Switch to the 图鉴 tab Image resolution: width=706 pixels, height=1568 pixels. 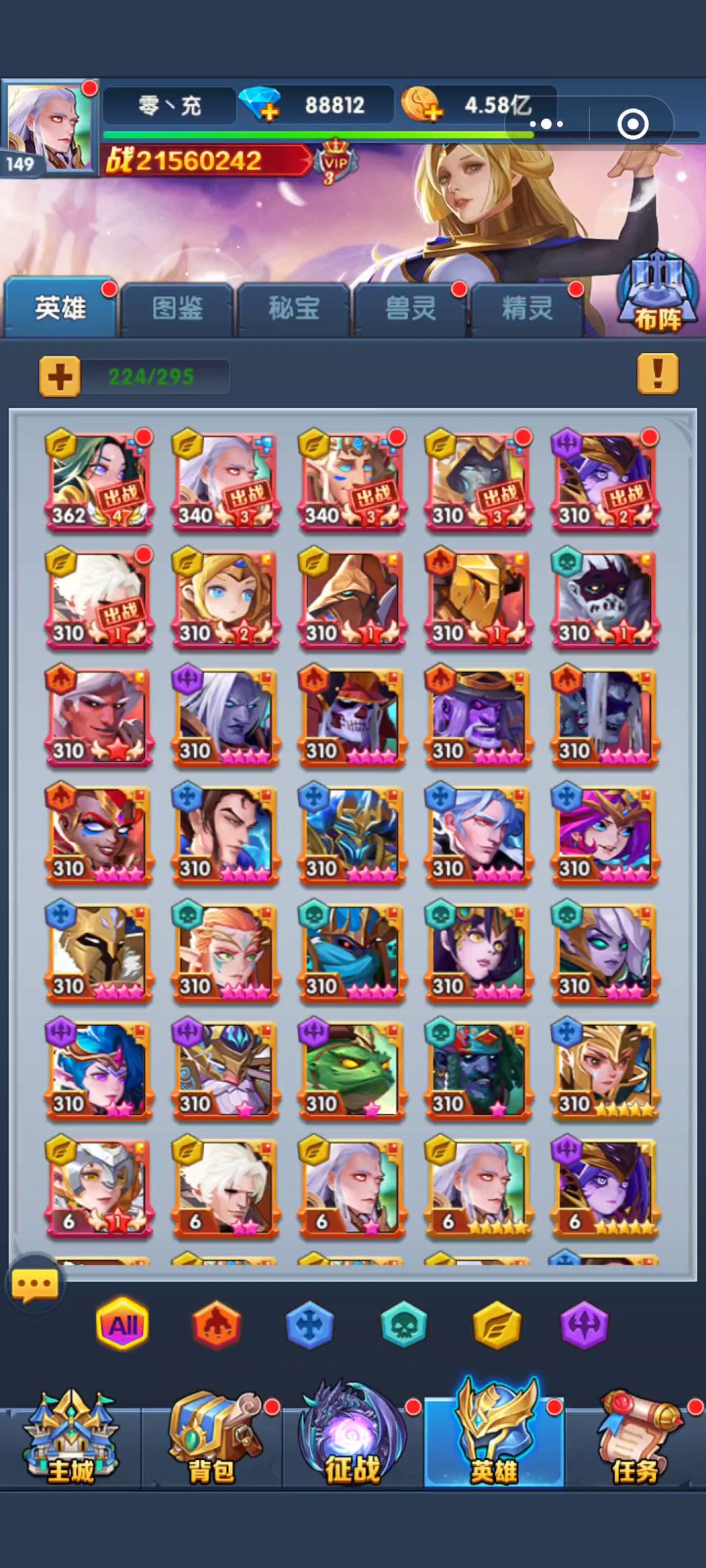point(177,308)
